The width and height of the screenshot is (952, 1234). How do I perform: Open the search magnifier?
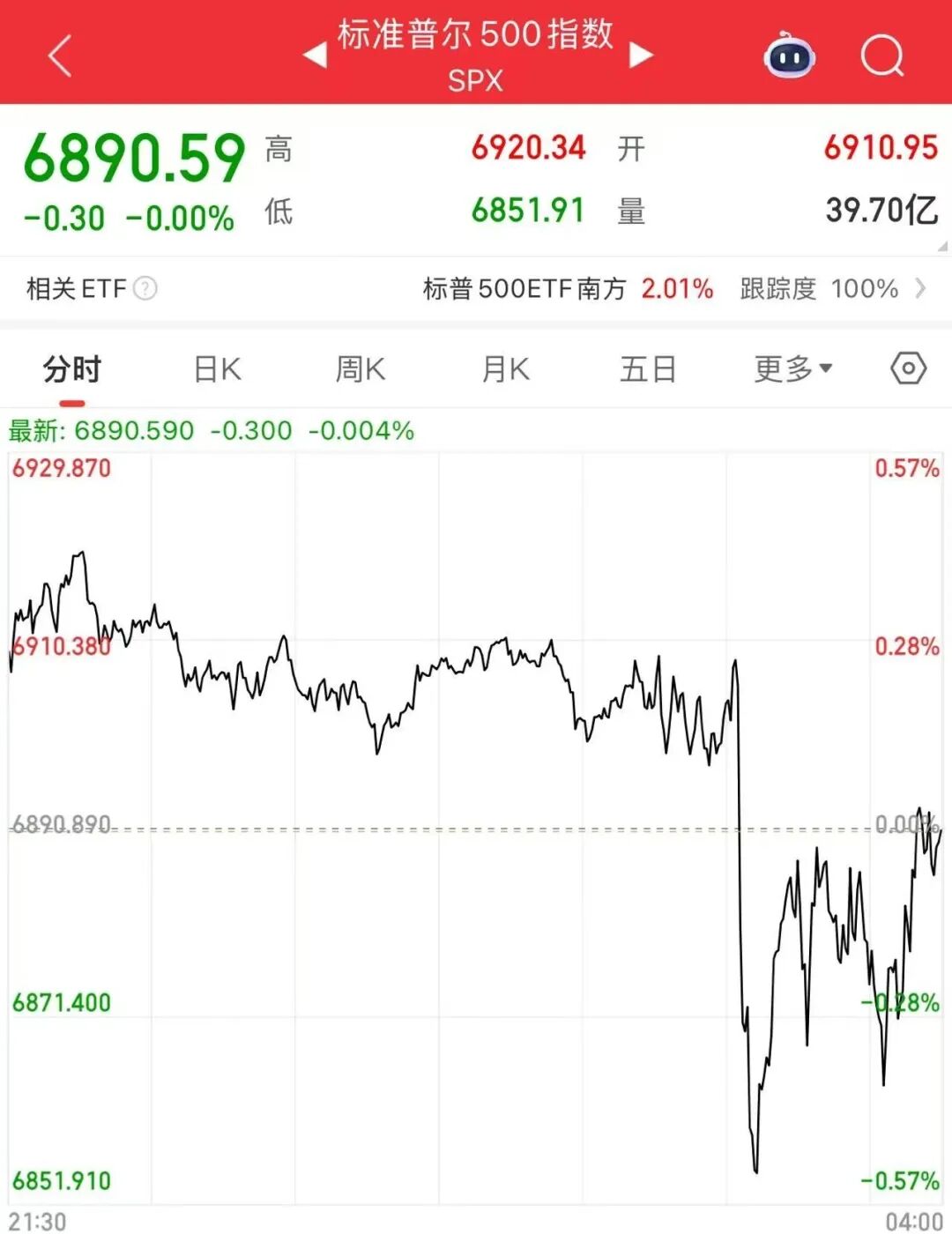(881, 56)
